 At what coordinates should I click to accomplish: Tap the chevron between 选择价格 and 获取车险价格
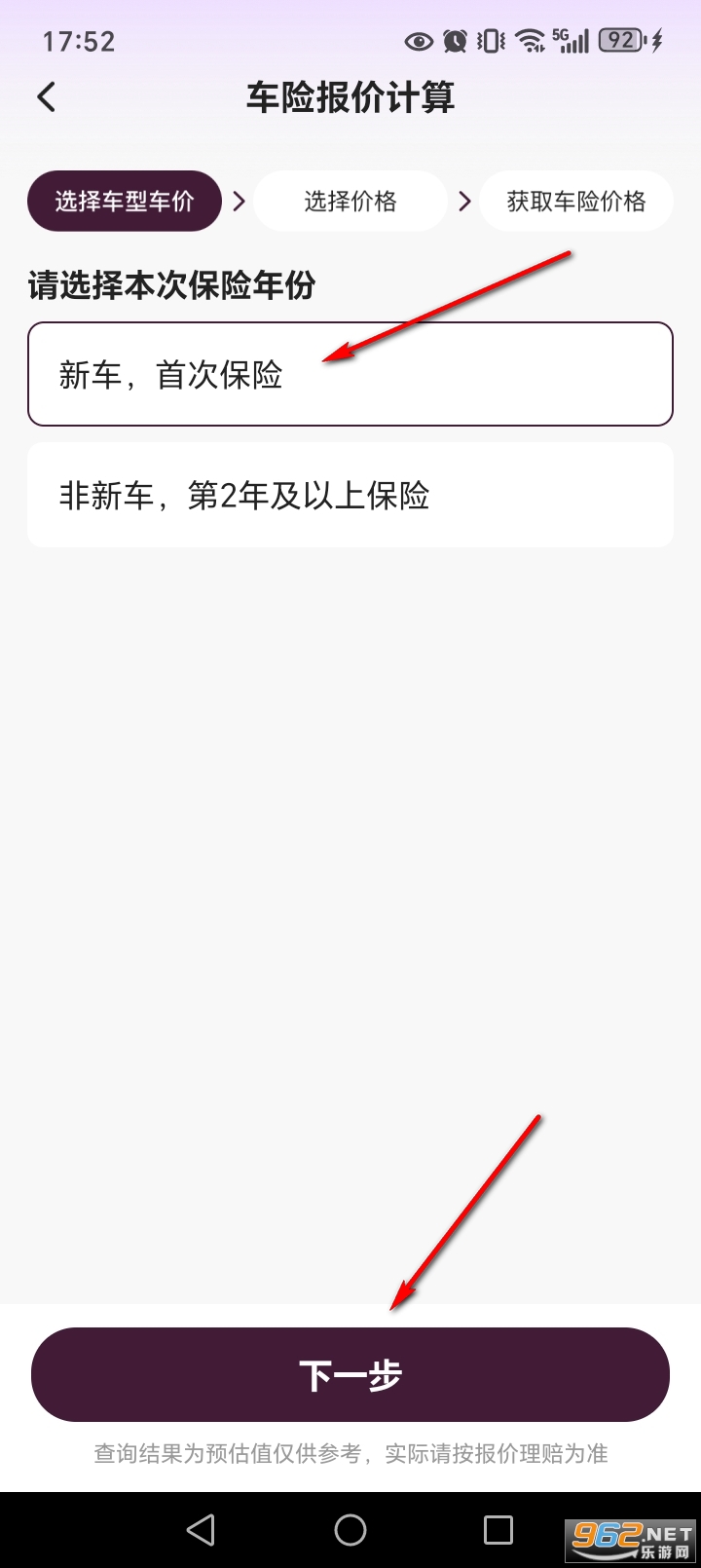tap(464, 201)
